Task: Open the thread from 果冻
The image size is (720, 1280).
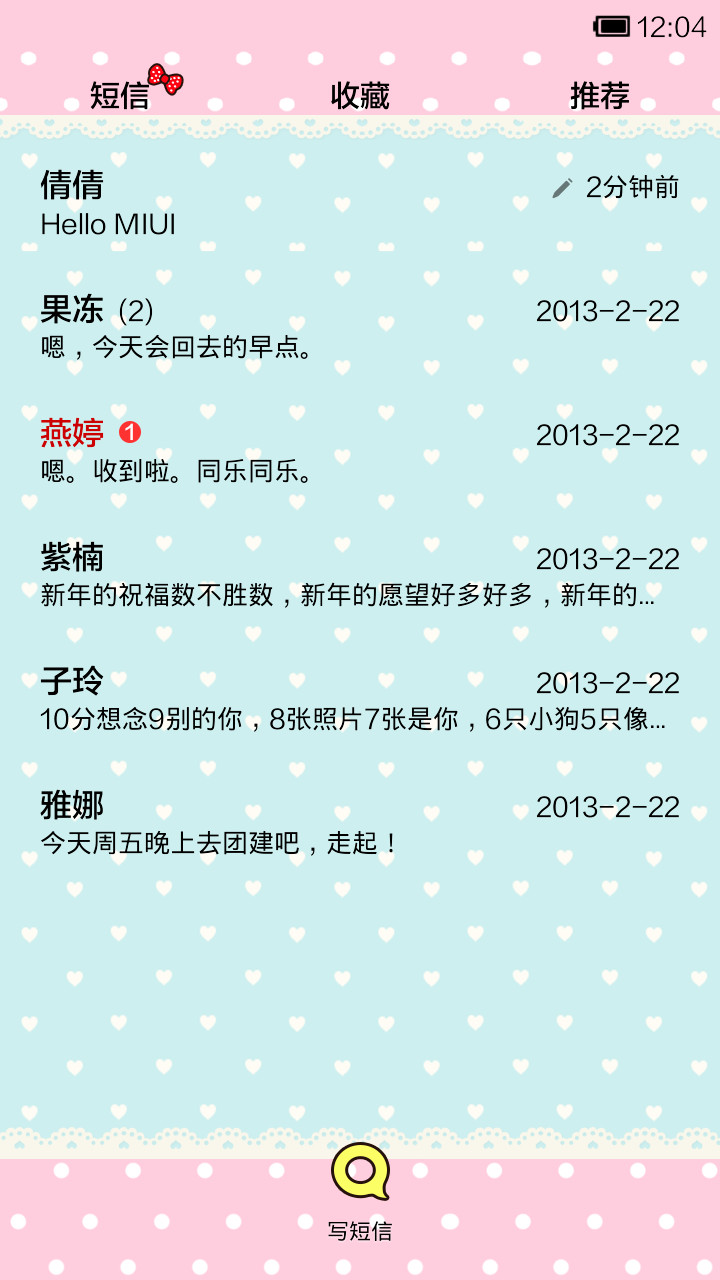Action: coord(360,328)
